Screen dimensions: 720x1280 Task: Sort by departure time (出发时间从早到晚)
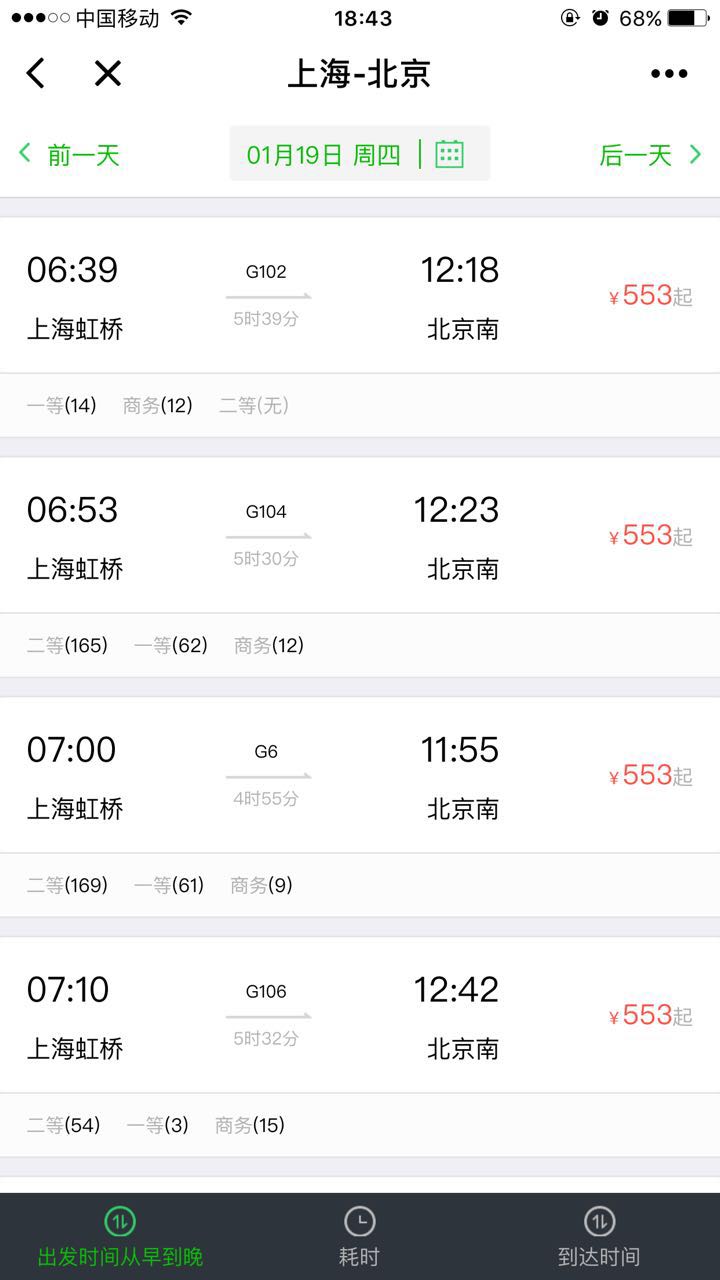120,1237
